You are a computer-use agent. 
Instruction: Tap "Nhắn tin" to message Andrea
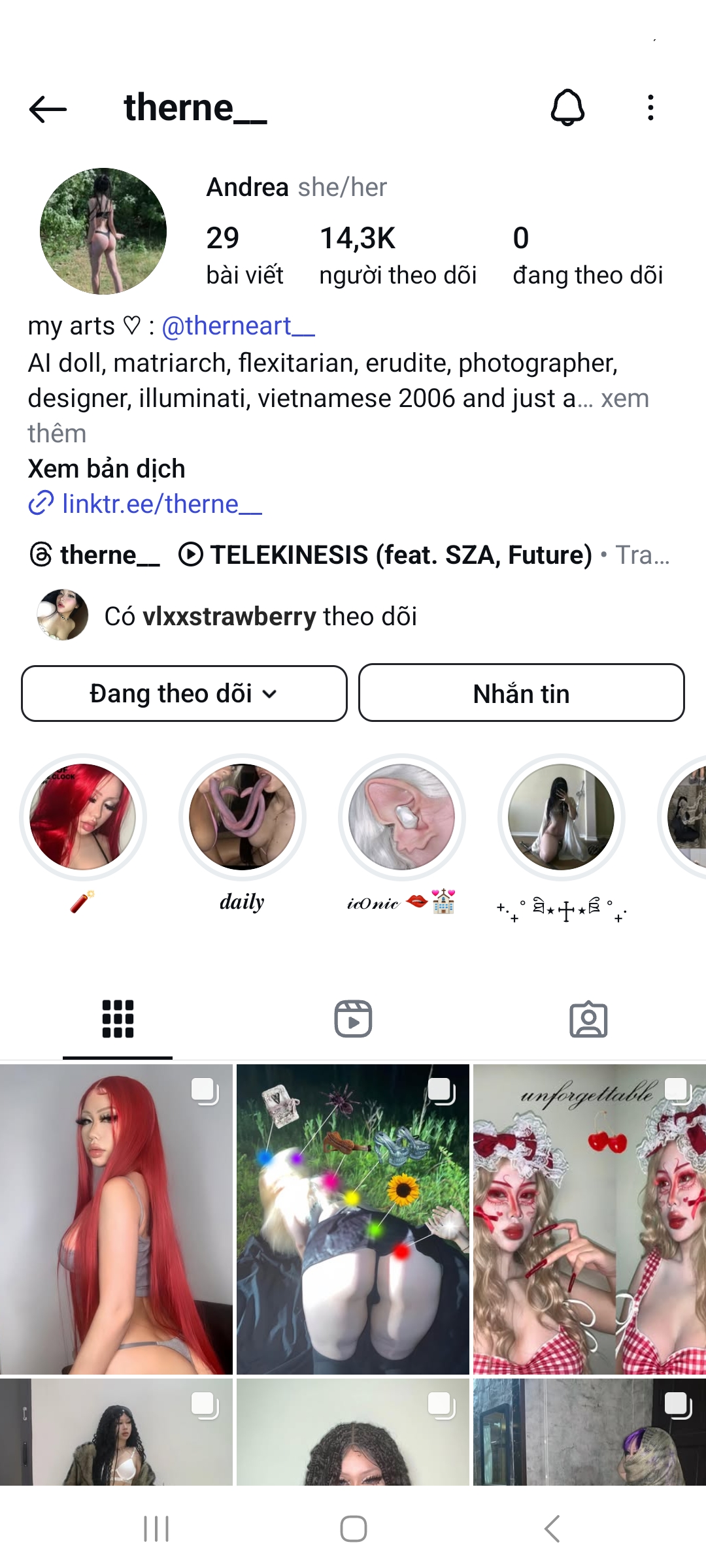click(x=521, y=693)
